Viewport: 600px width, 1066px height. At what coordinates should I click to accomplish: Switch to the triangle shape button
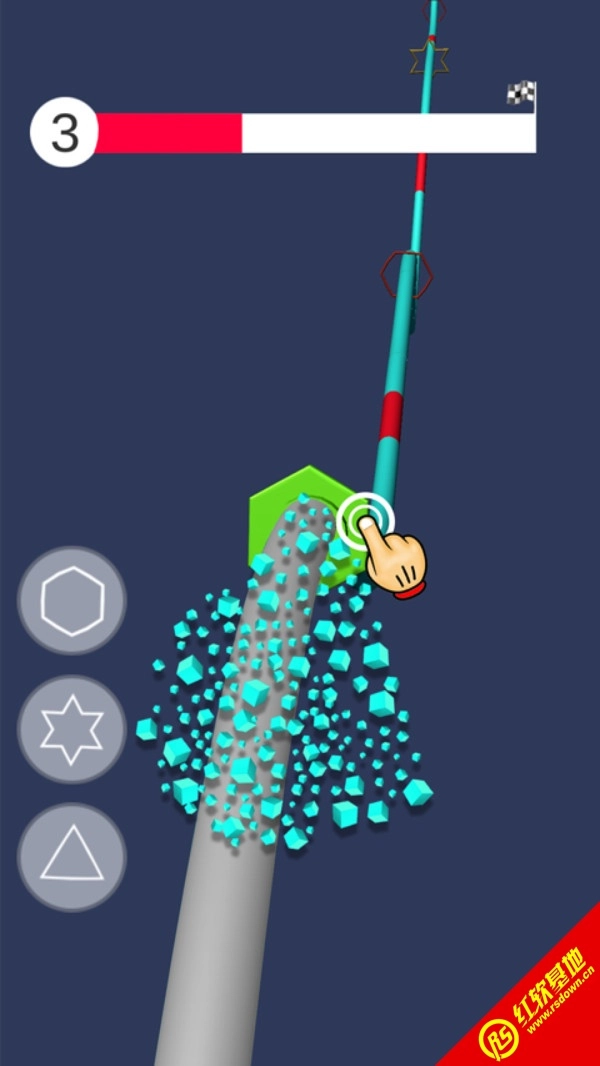click(72, 857)
